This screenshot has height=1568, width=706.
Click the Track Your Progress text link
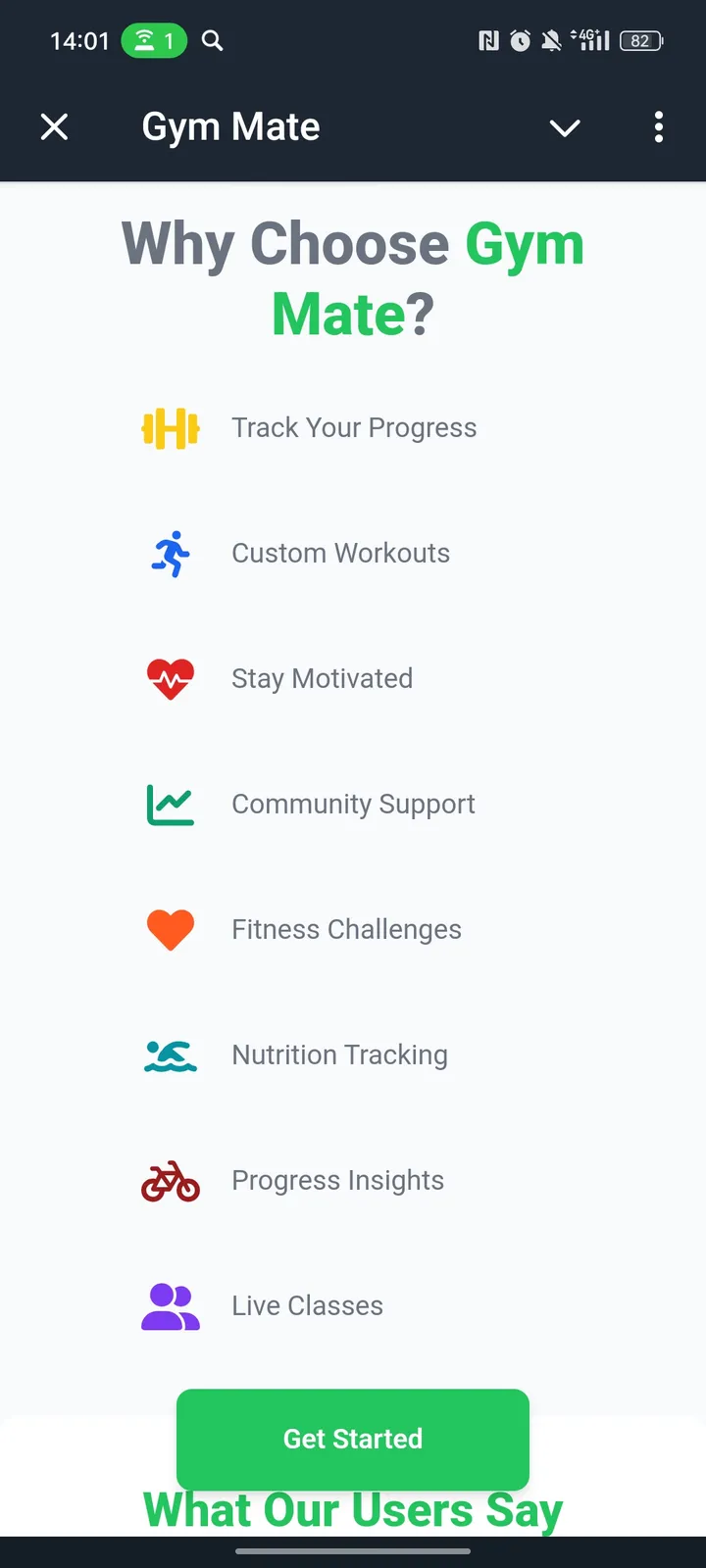tap(354, 428)
